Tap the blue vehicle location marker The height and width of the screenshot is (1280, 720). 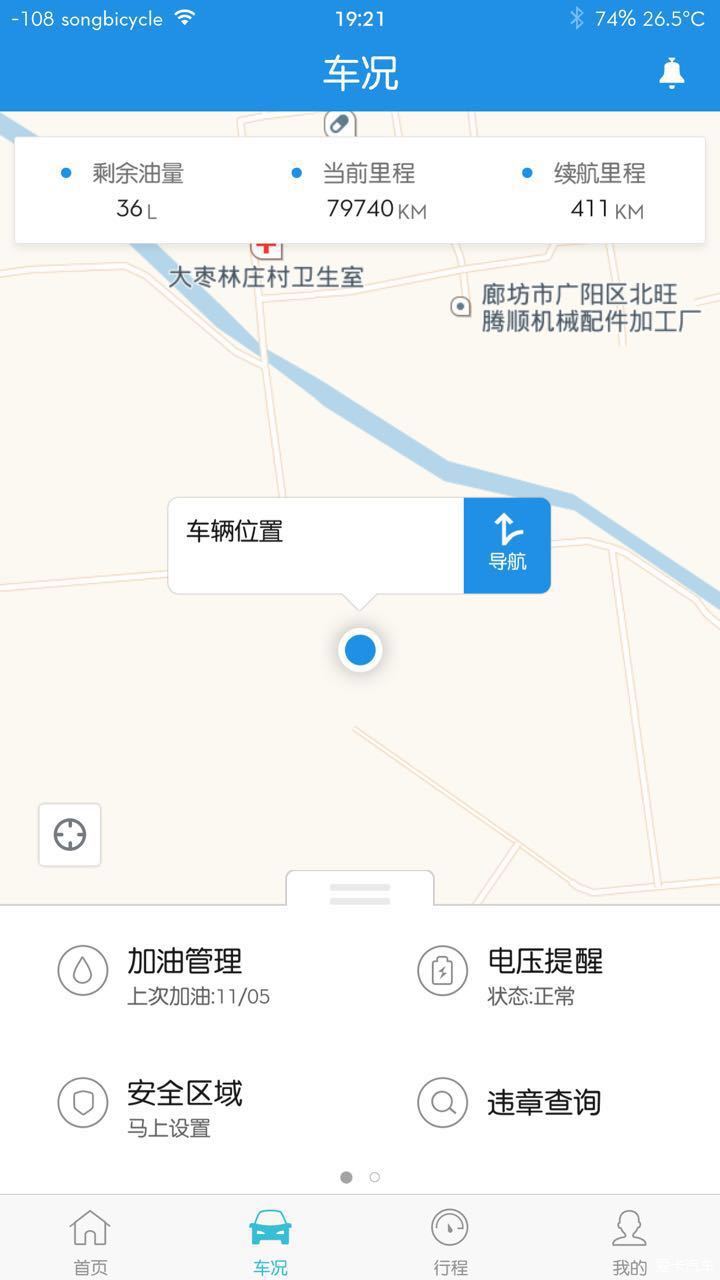(360, 650)
